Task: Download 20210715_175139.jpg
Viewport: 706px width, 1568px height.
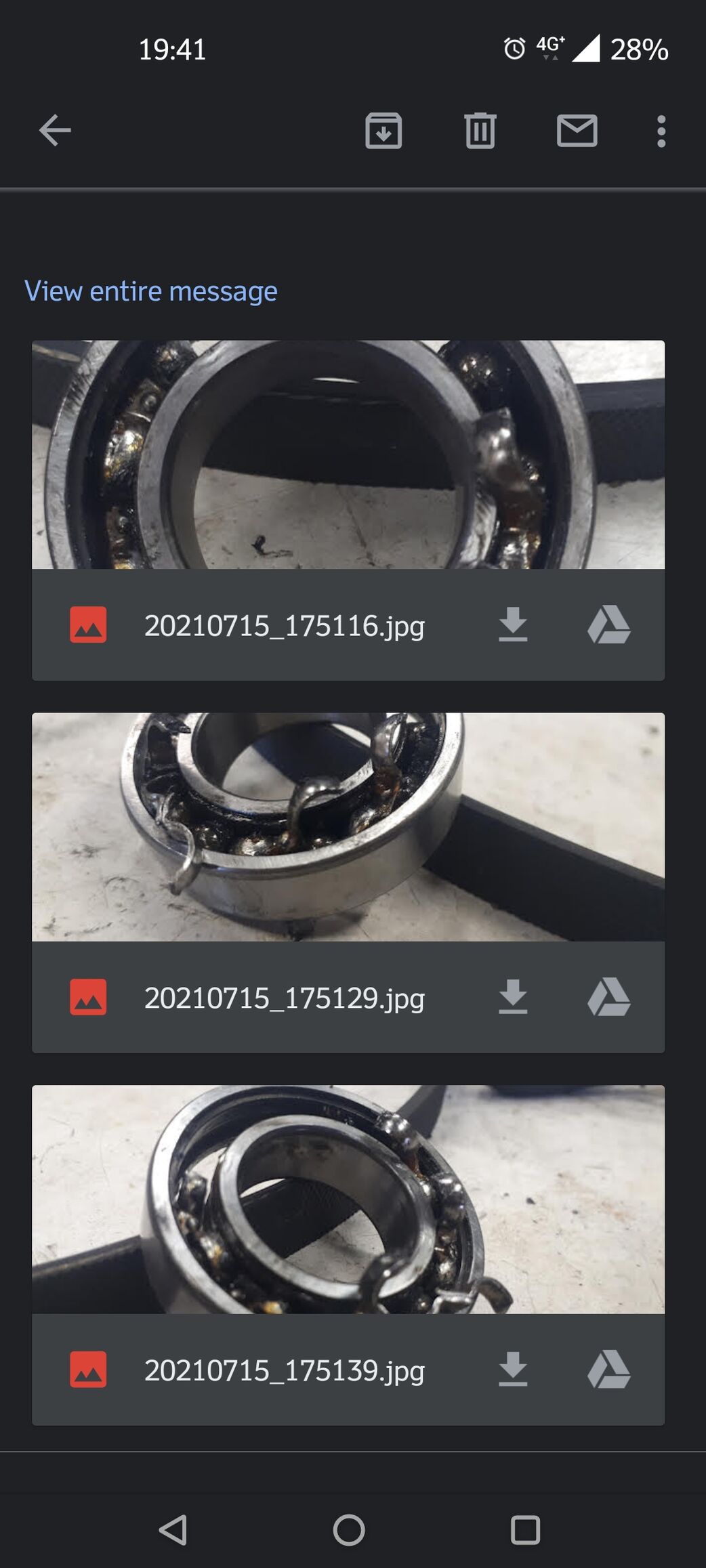Action: coord(513,1370)
